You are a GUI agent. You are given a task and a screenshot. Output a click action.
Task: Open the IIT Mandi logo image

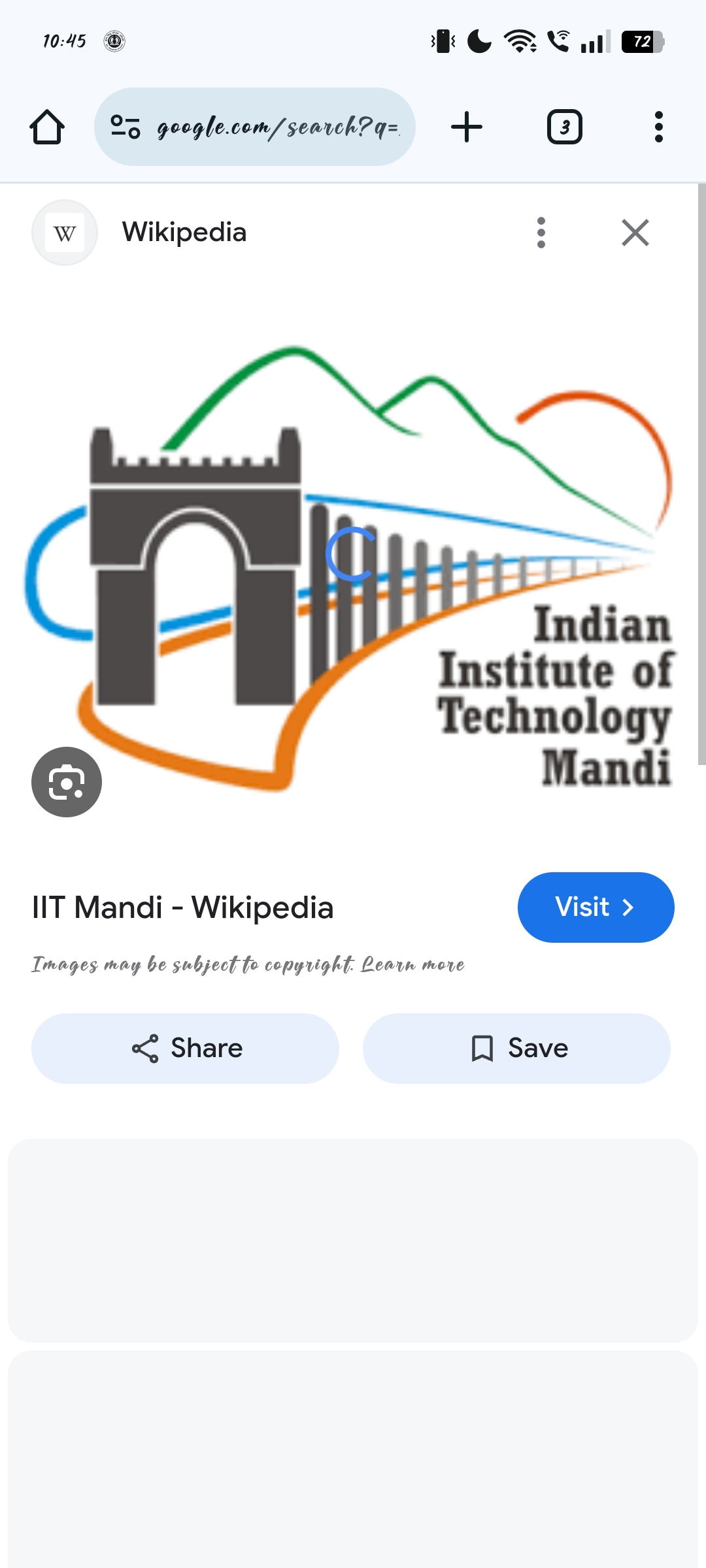[x=350, y=566]
